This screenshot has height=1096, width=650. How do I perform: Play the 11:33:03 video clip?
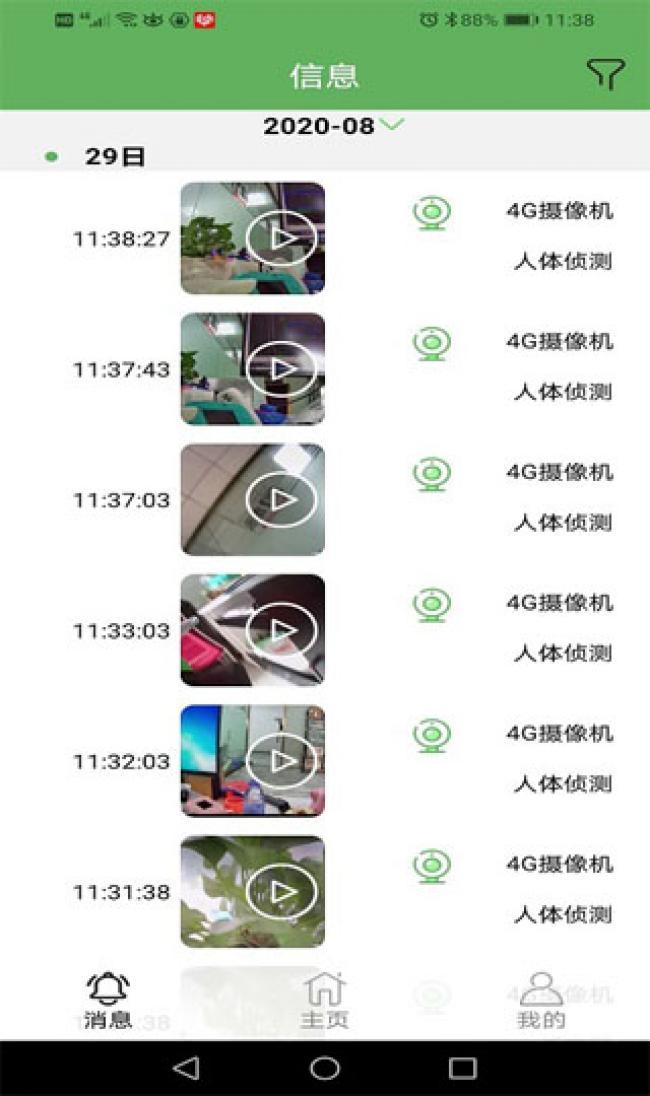tap(281, 630)
